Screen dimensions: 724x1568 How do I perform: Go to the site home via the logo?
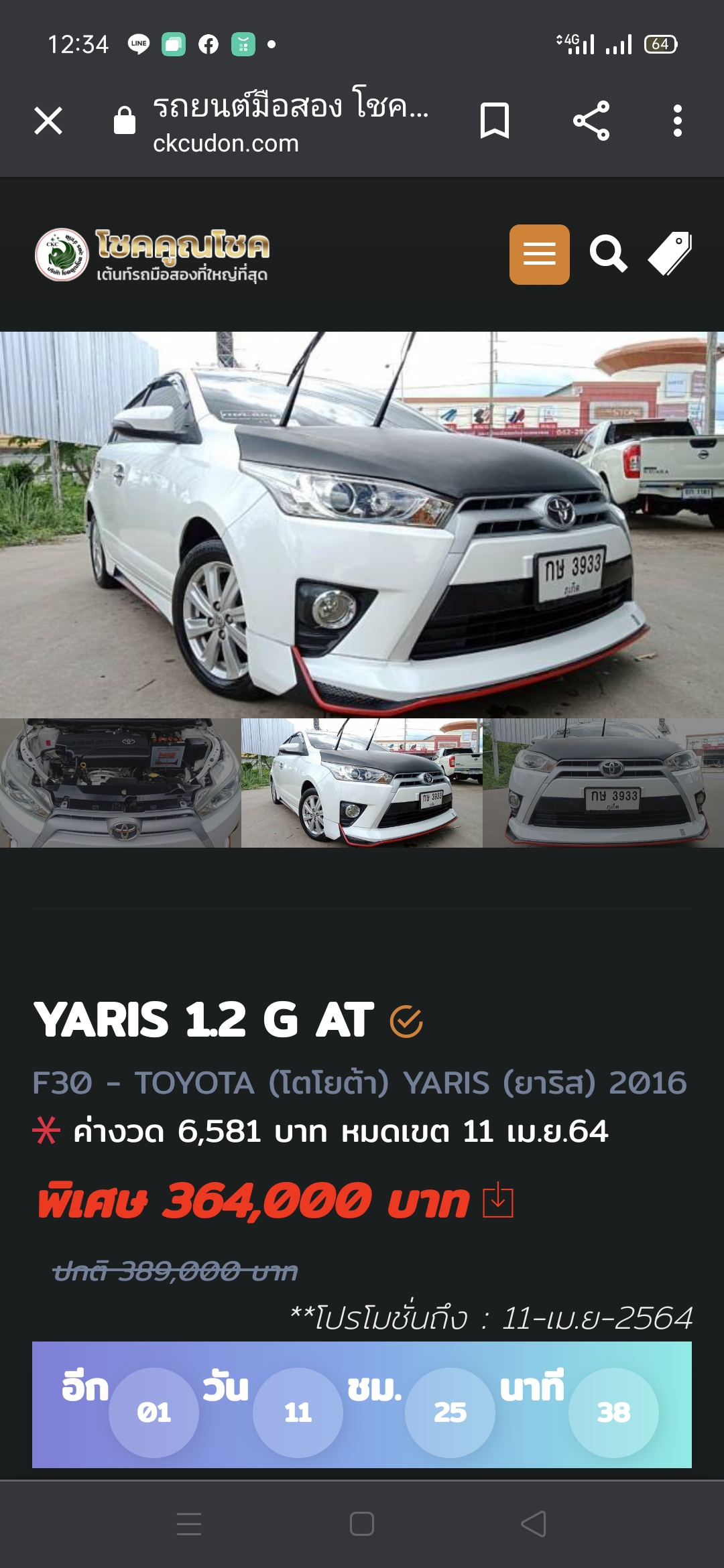click(x=153, y=255)
